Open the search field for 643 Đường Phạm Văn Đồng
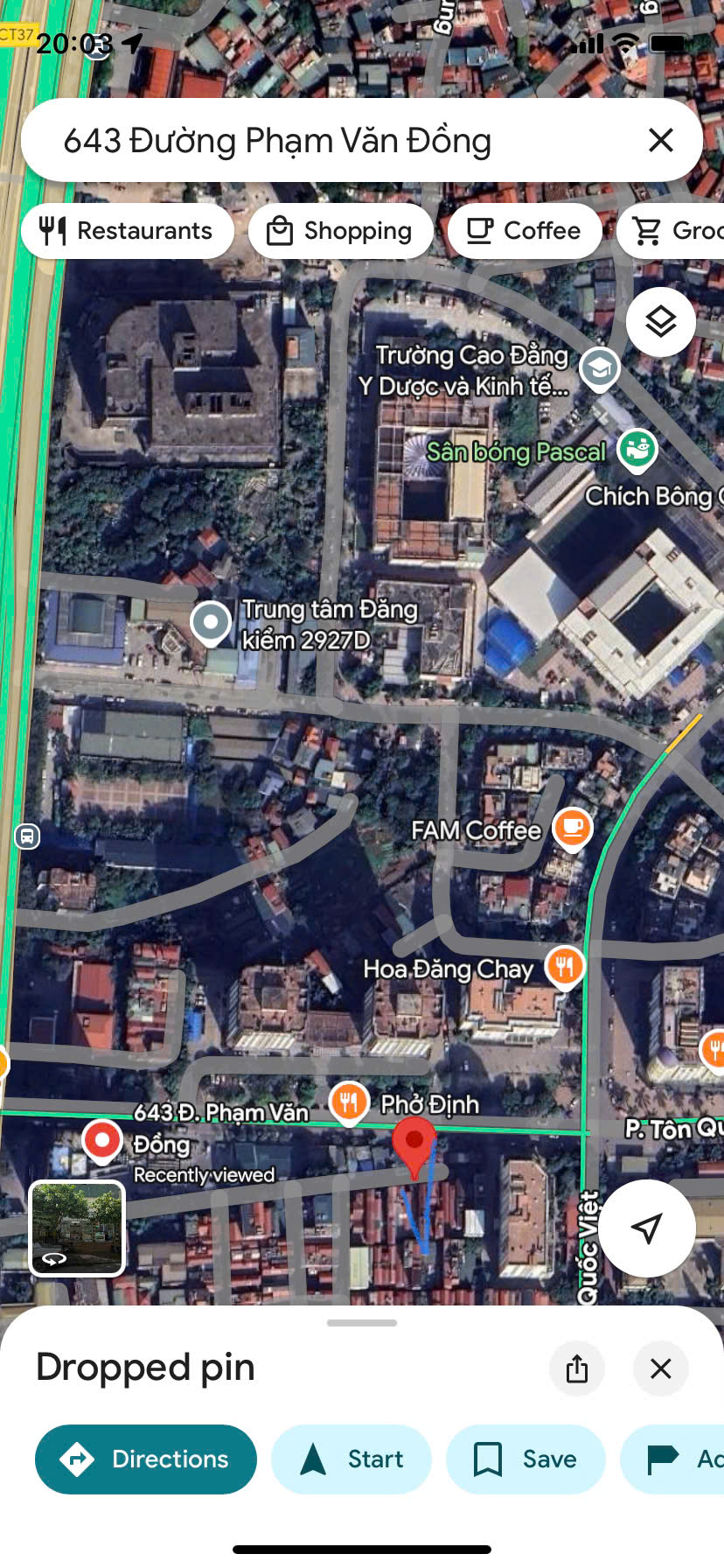724x1568 pixels. tap(332, 140)
